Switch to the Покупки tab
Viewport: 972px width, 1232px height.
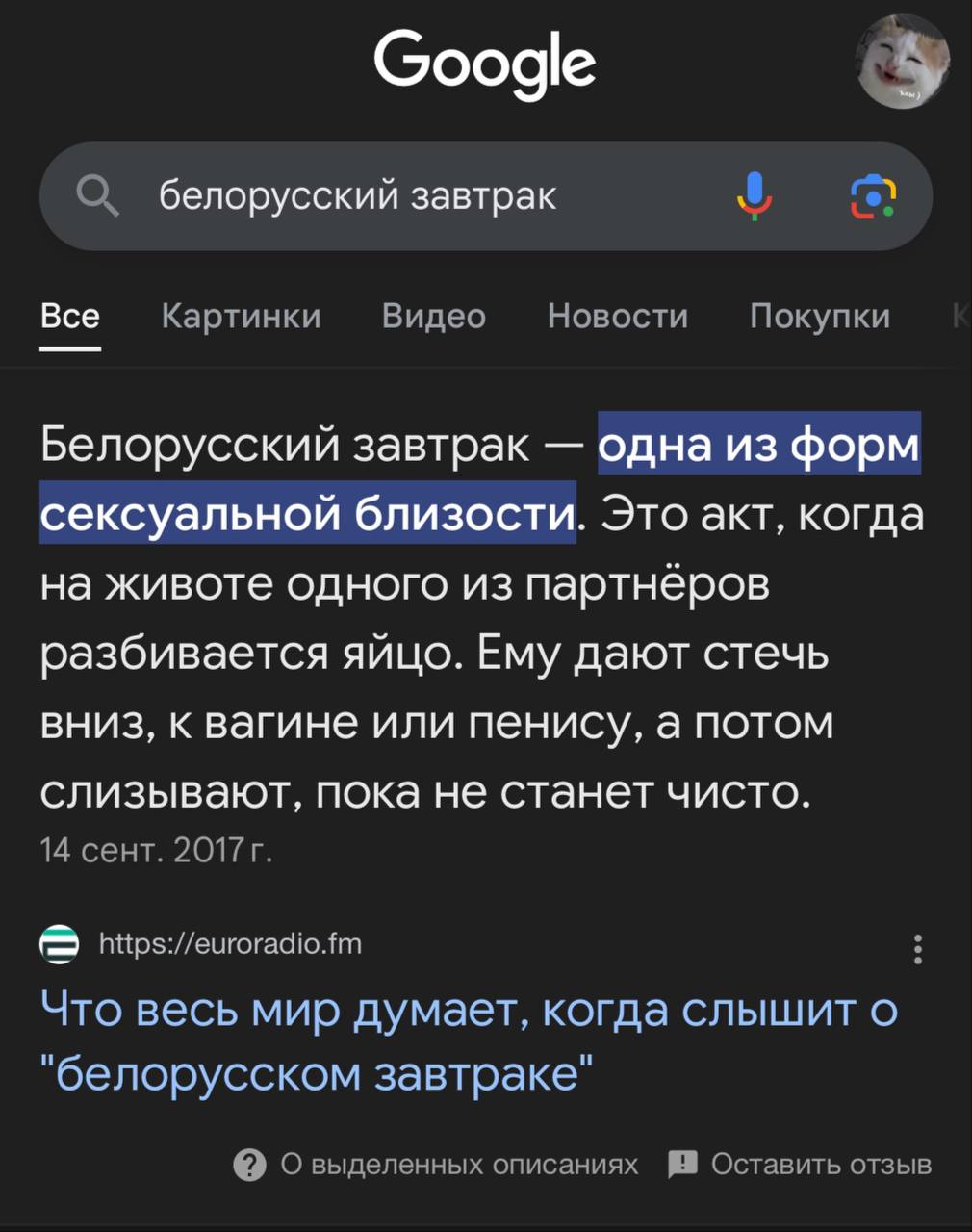point(819,316)
